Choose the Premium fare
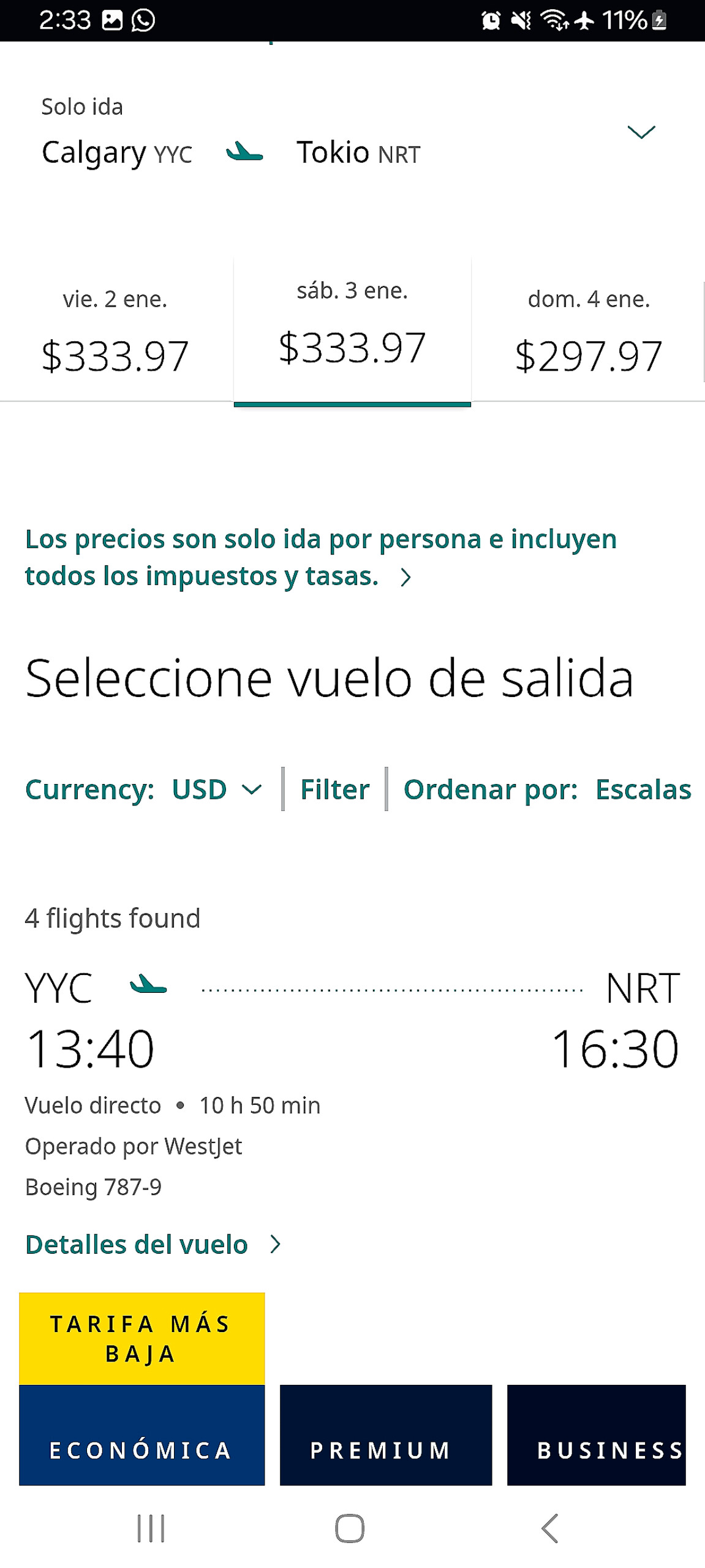Image resolution: width=705 pixels, height=1568 pixels. (x=386, y=1434)
